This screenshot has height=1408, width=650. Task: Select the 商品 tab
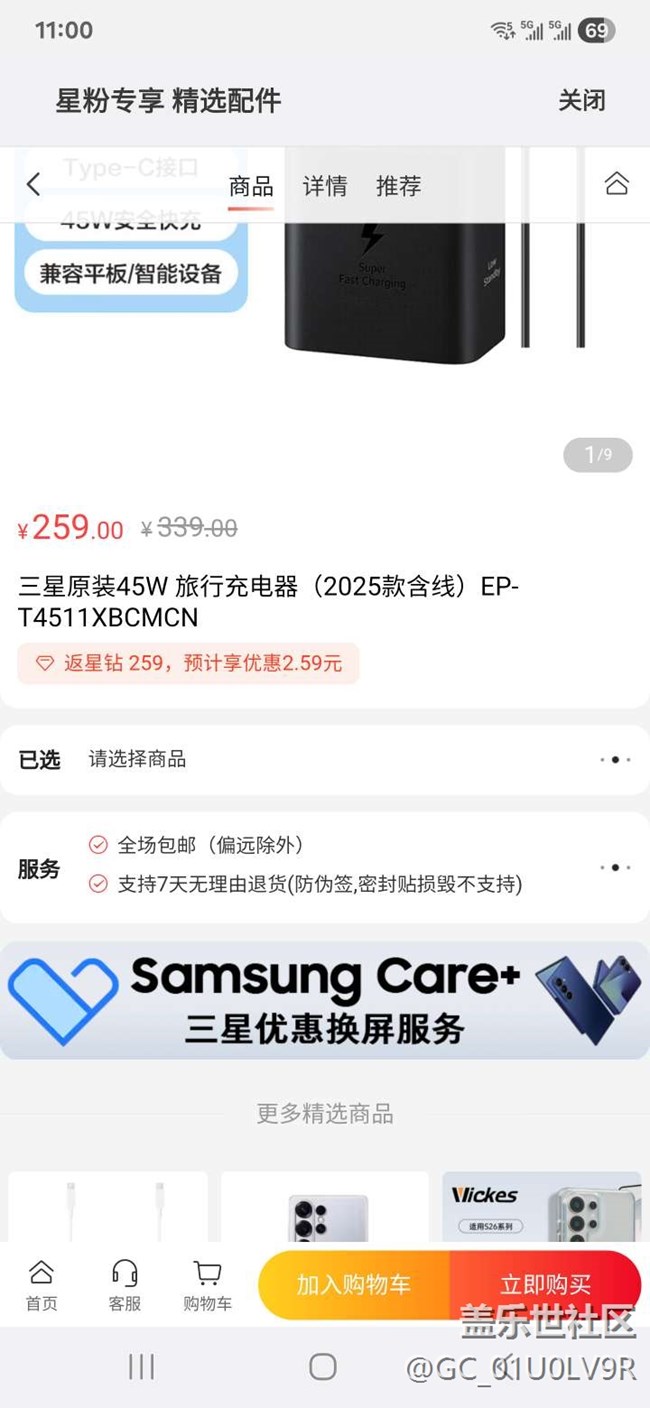tap(251, 186)
